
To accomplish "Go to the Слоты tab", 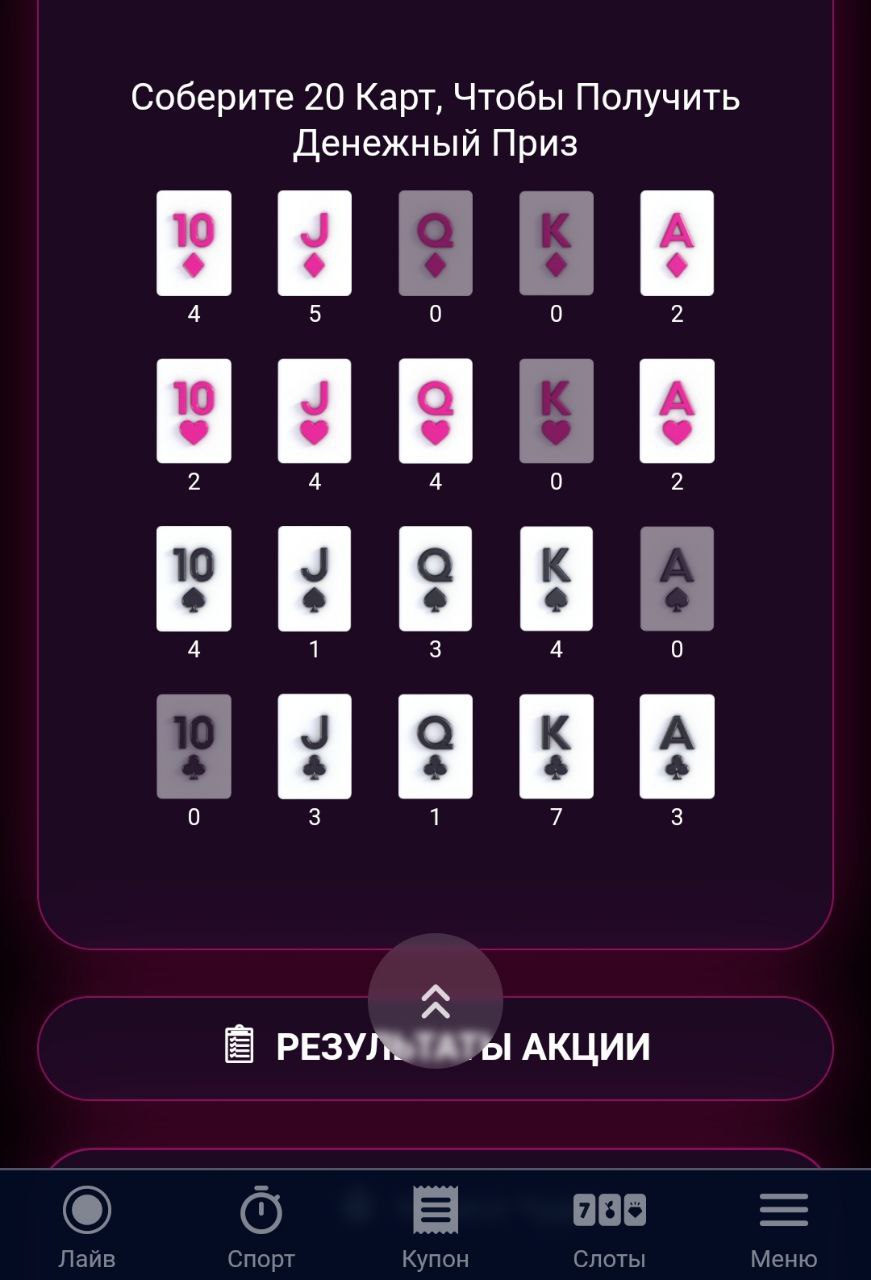I will pyautogui.click(x=609, y=1226).
